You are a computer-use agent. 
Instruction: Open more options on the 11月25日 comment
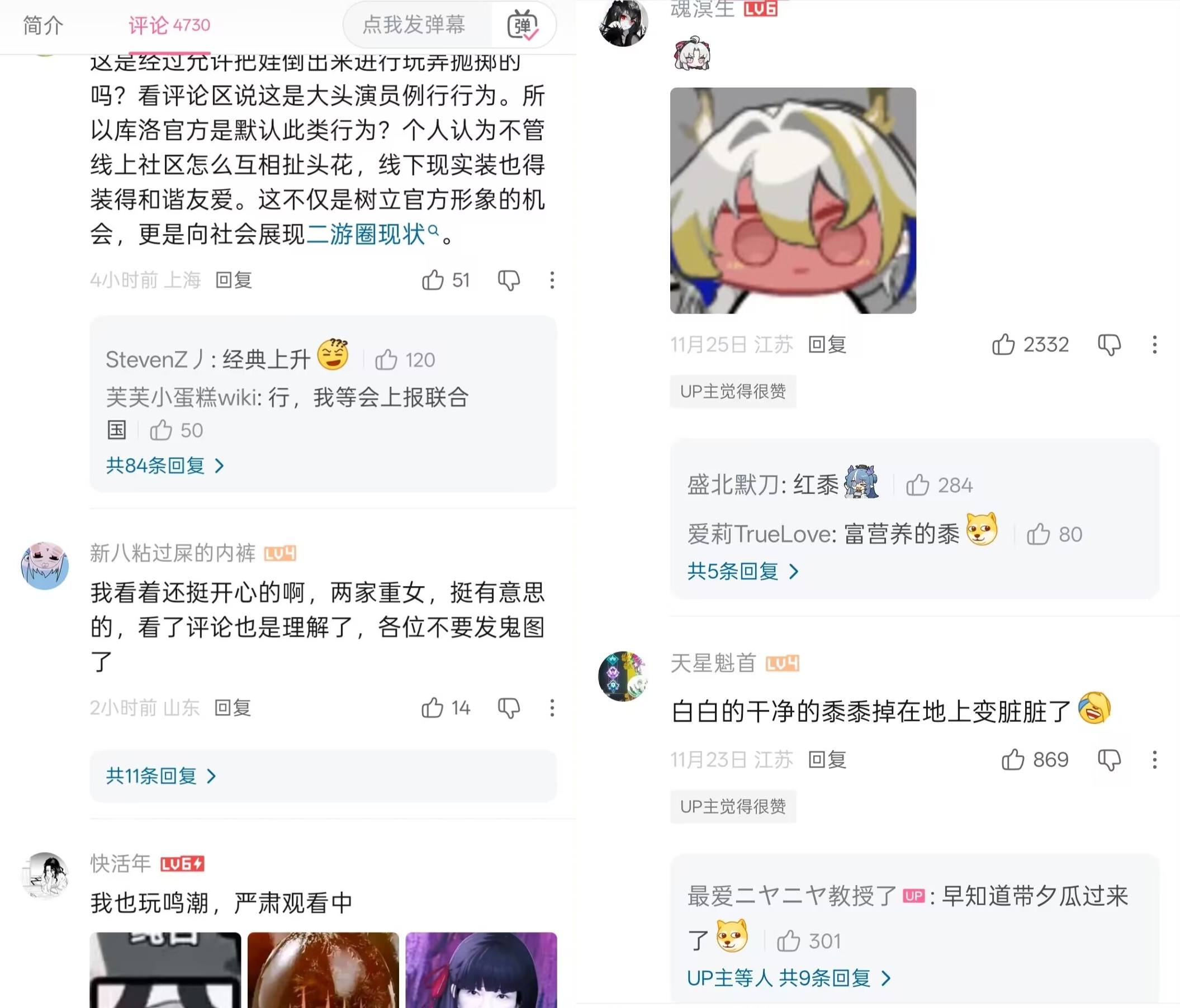click(1154, 344)
